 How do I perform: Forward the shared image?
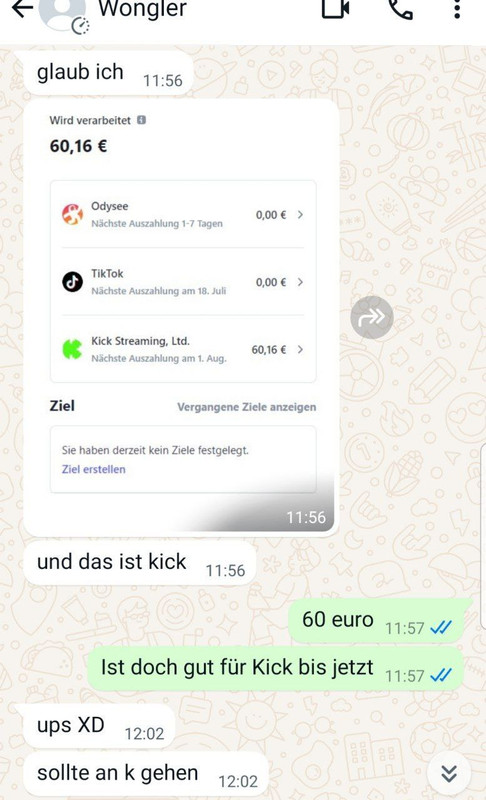click(372, 317)
